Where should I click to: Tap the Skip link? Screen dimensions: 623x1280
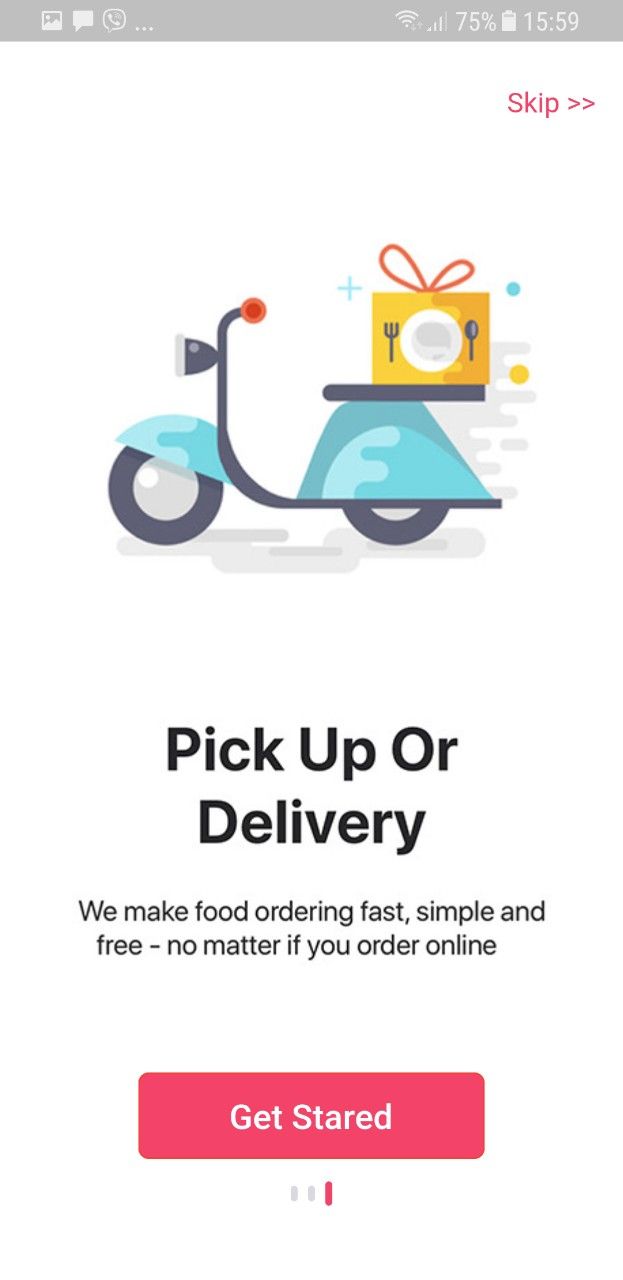pos(550,103)
